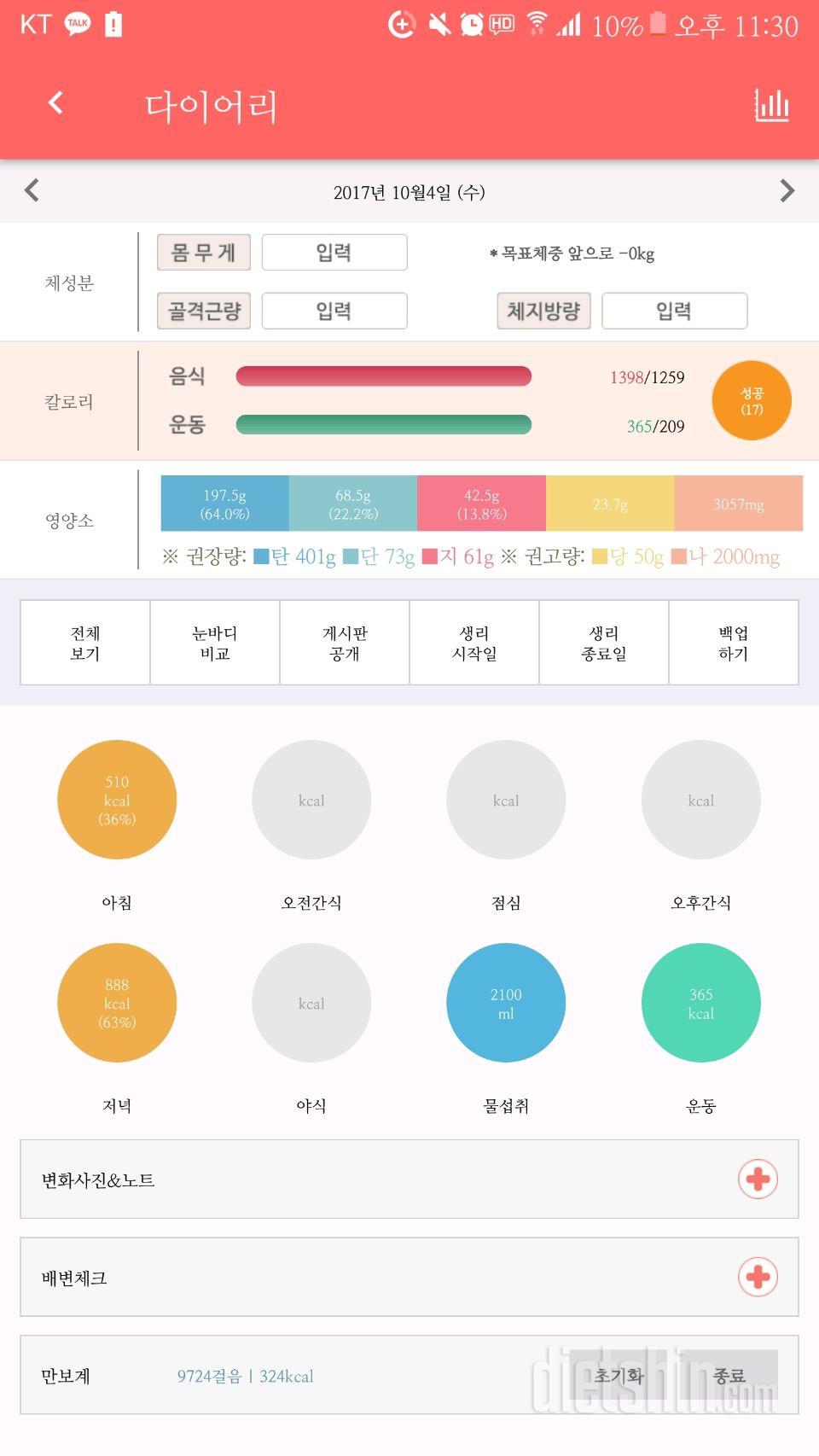Image resolution: width=819 pixels, height=1456 pixels.
Task: Go to the next day
Action: (x=787, y=190)
